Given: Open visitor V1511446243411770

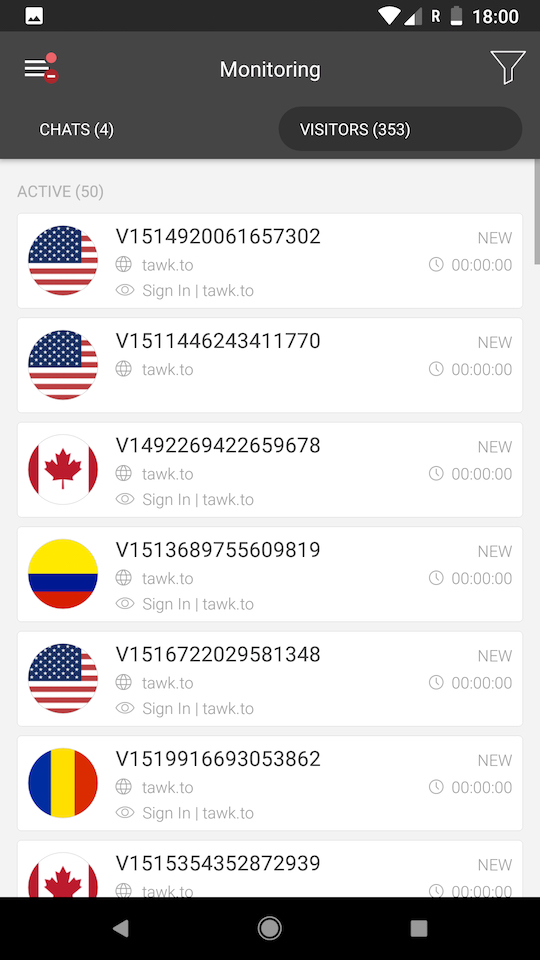Looking at the screenshot, I should [270, 366].
